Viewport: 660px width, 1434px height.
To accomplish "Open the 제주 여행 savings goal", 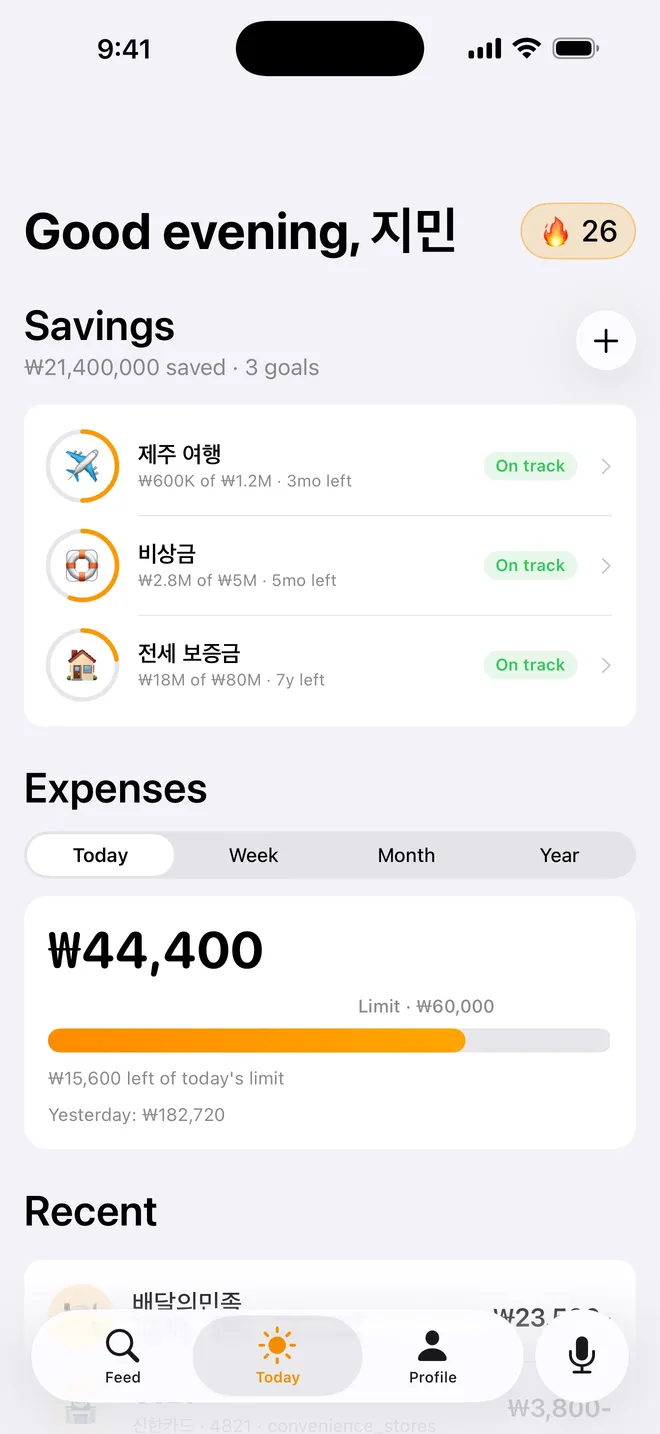I will point(330,466).
